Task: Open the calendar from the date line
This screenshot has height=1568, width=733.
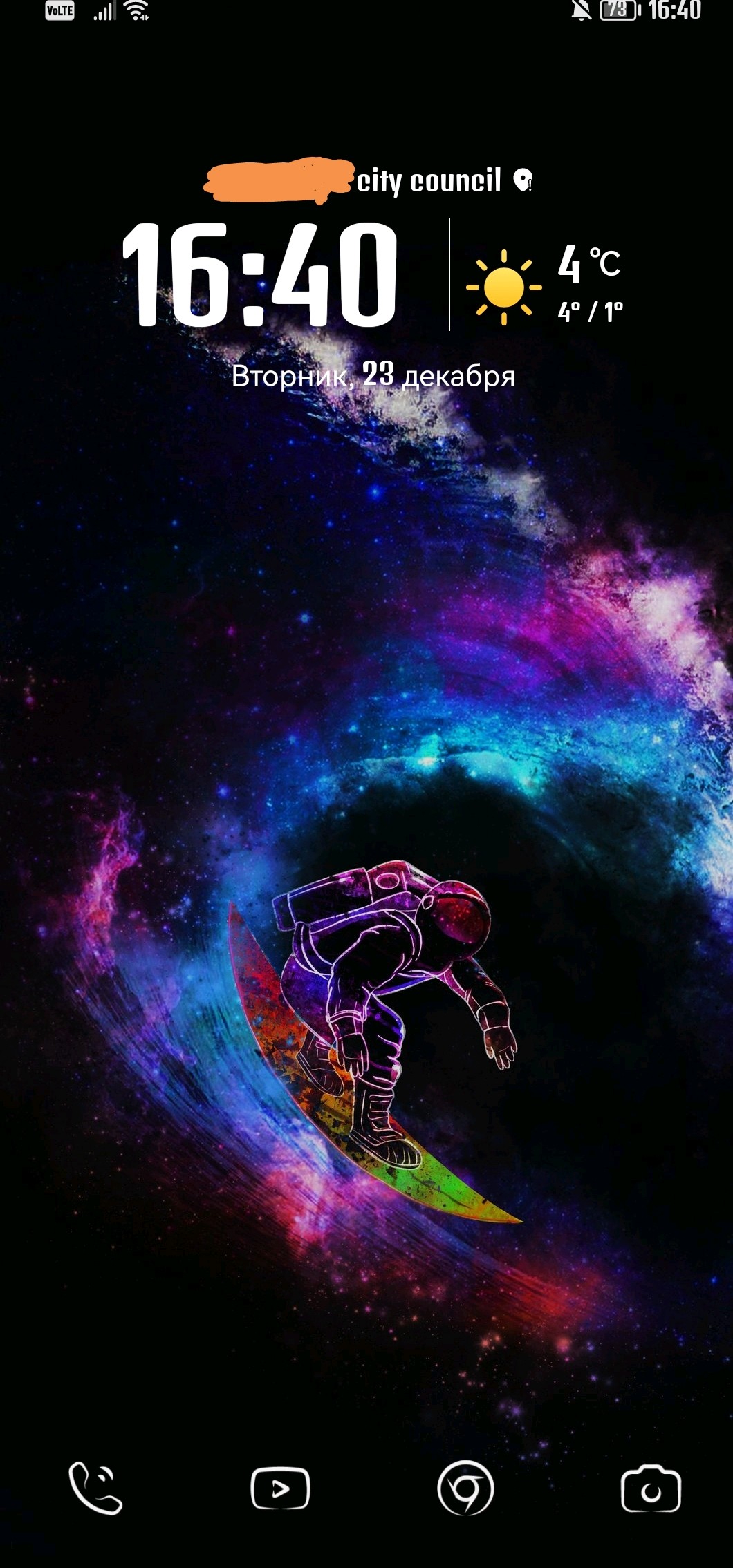Action: pyautogui.click(x=373, y=376)
